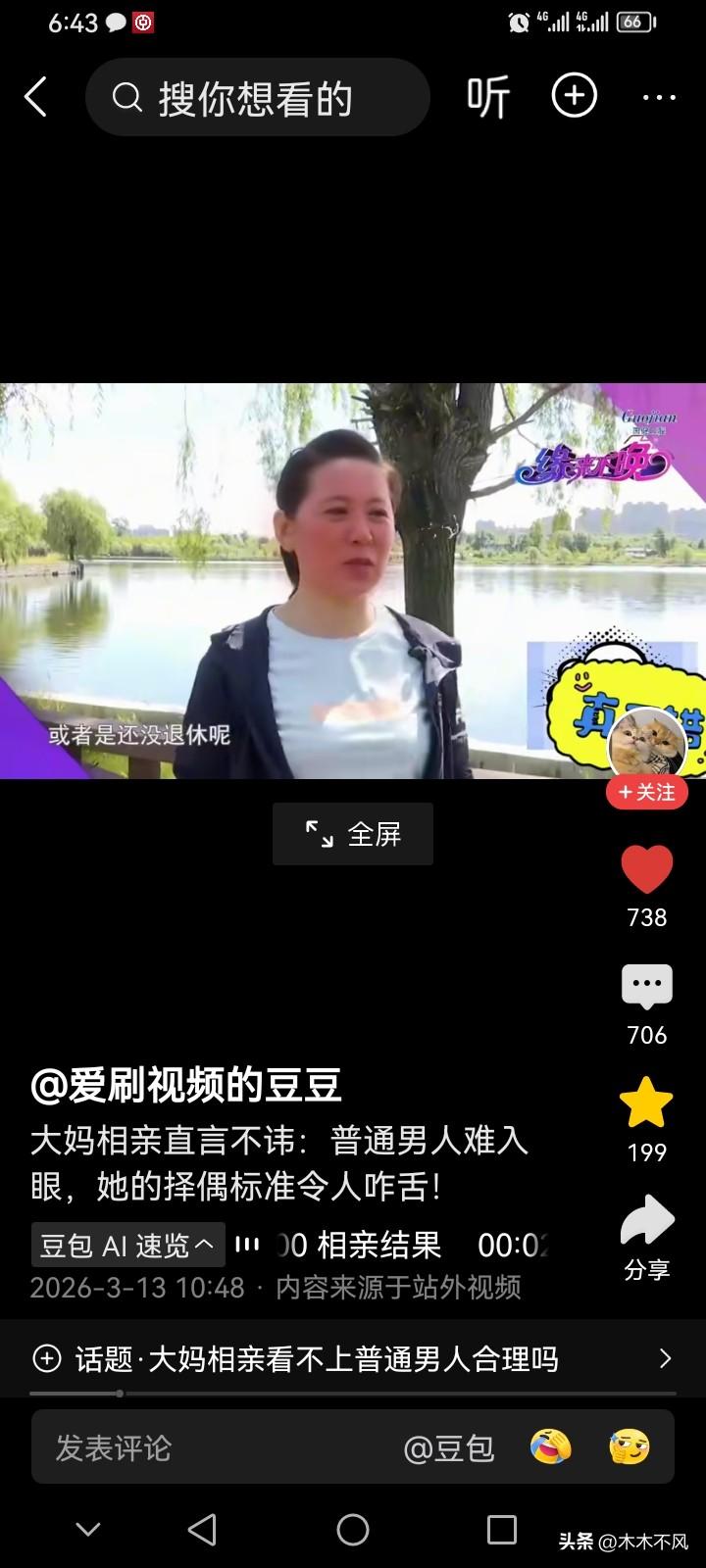Toggle the laughing emoji in comment bar
Screen dimensions: 706x1568
(549, 1447)
